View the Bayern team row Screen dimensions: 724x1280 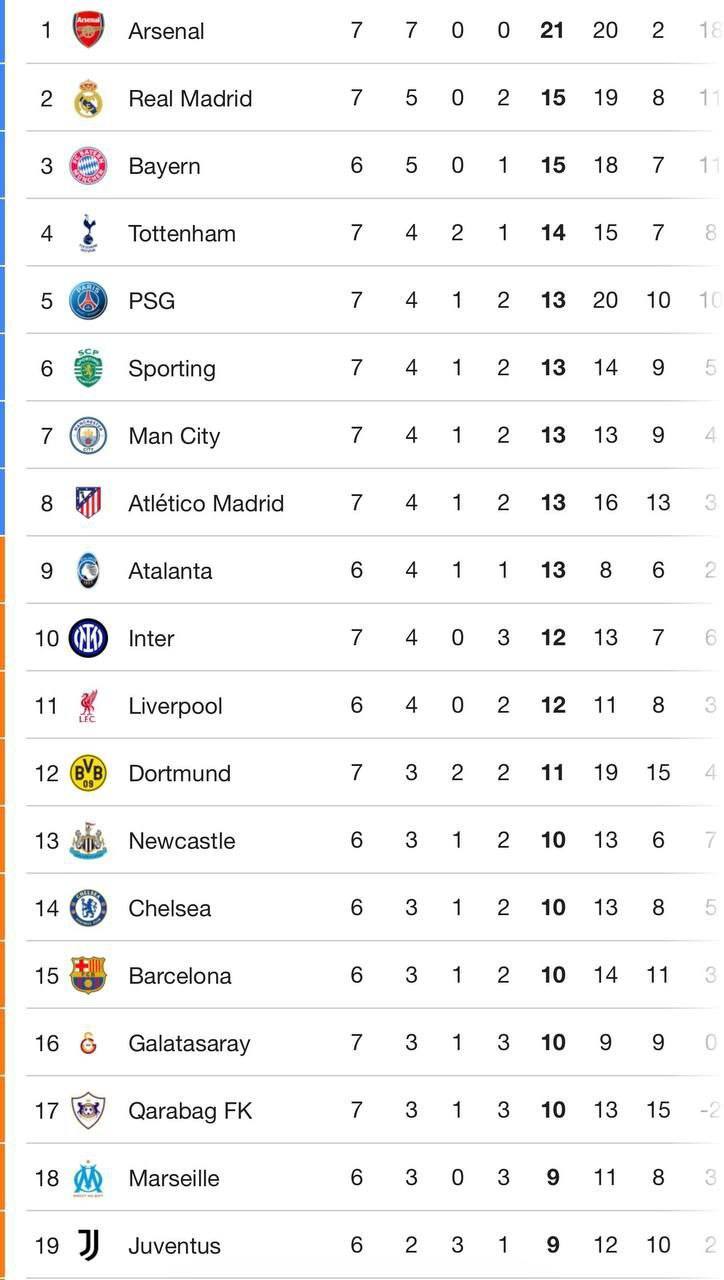point(164,166)
